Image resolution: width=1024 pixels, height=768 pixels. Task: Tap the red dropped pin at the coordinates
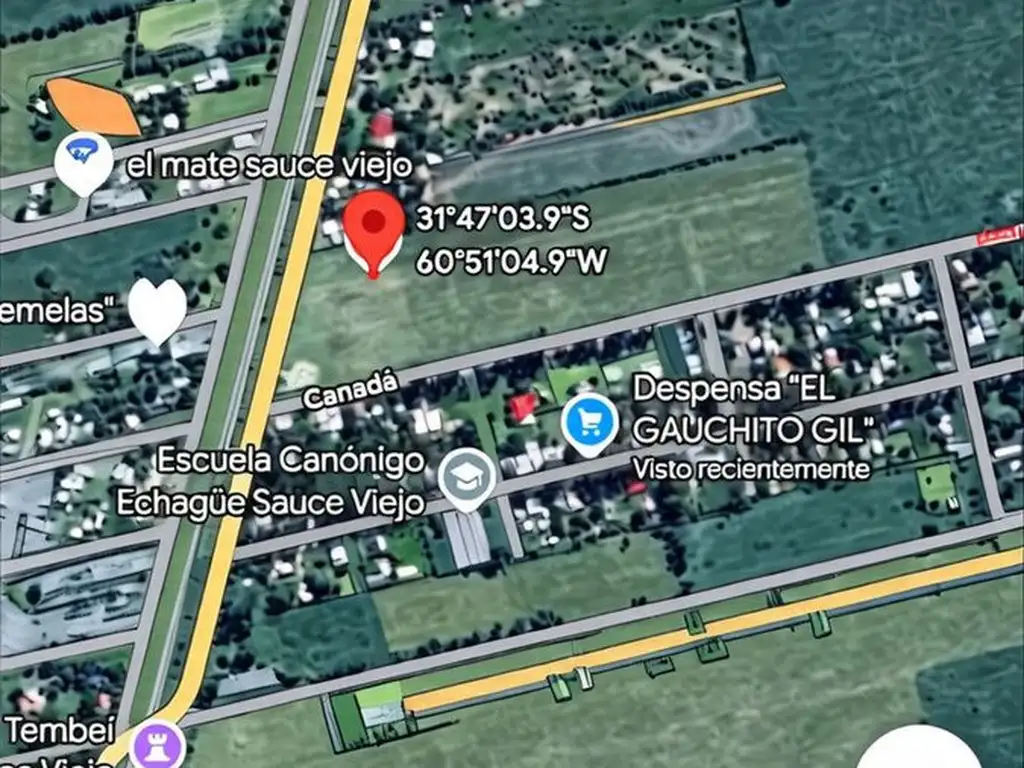point(373,227)
